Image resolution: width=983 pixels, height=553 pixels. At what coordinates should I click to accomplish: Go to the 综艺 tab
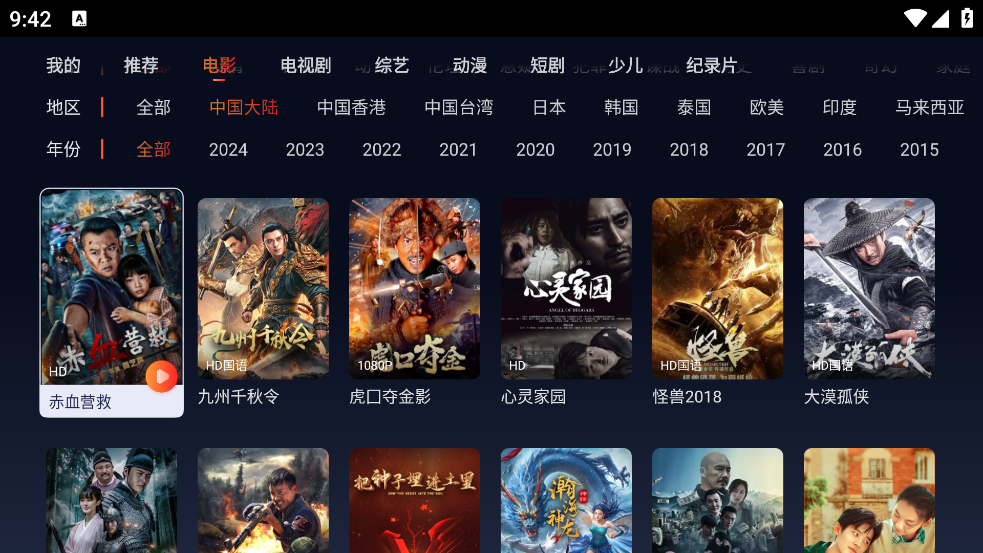pyautogui.click(x=392, y=65)
